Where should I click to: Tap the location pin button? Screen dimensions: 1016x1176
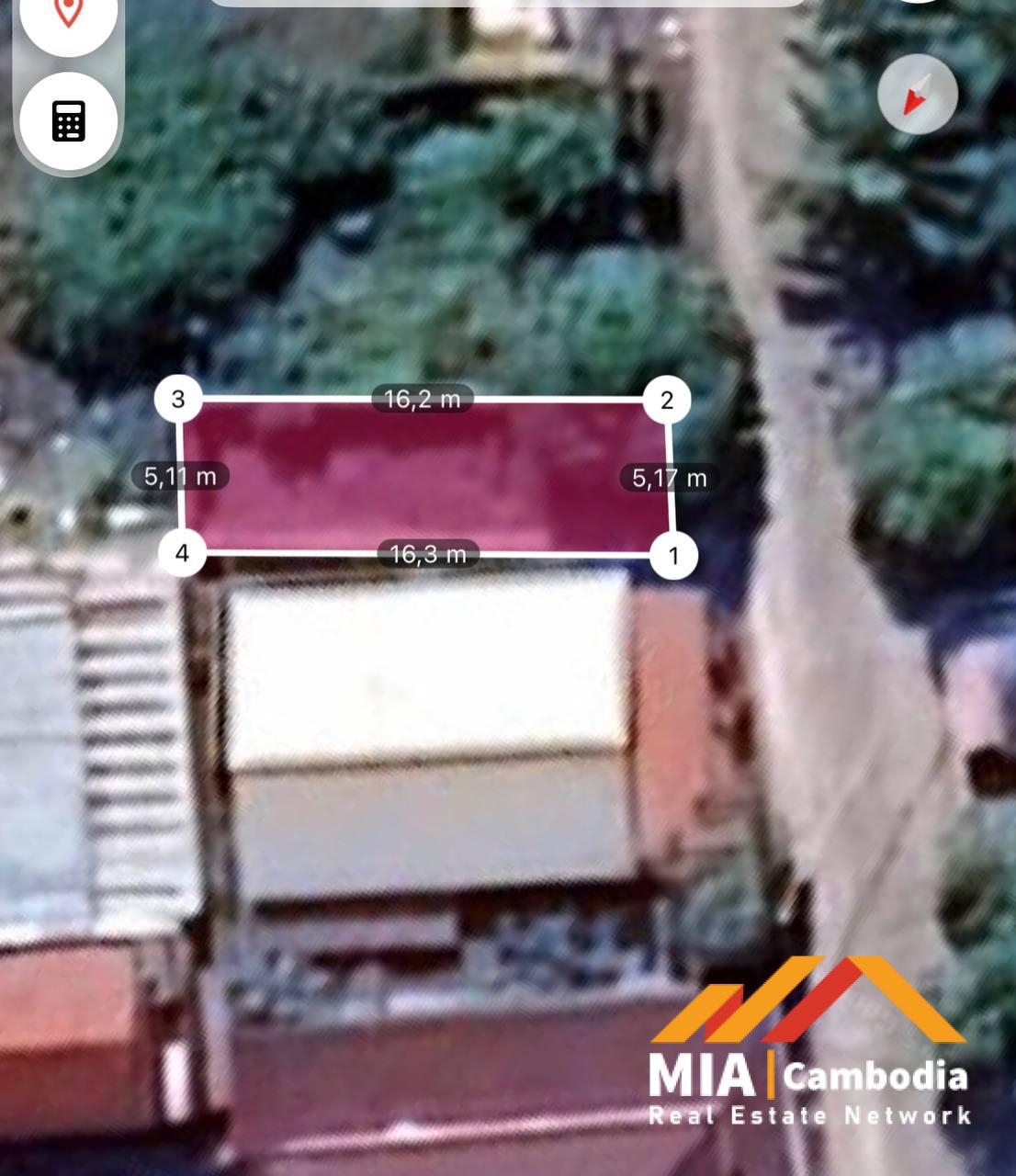click(x=67, y=14)
